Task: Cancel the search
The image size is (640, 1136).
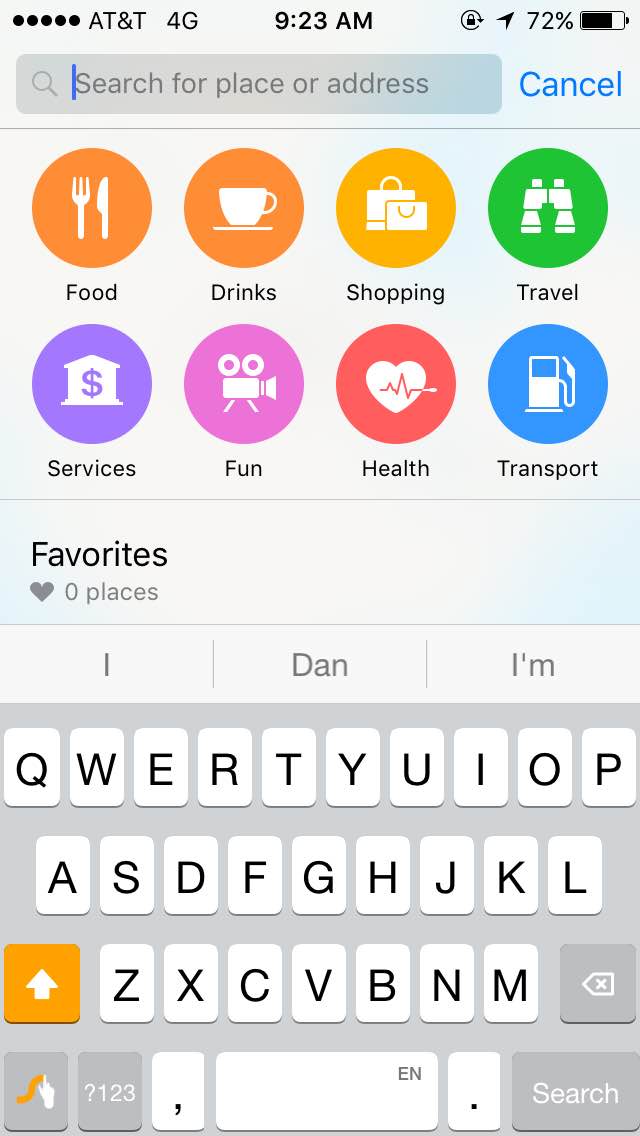Action: click(x=570, y=84)
